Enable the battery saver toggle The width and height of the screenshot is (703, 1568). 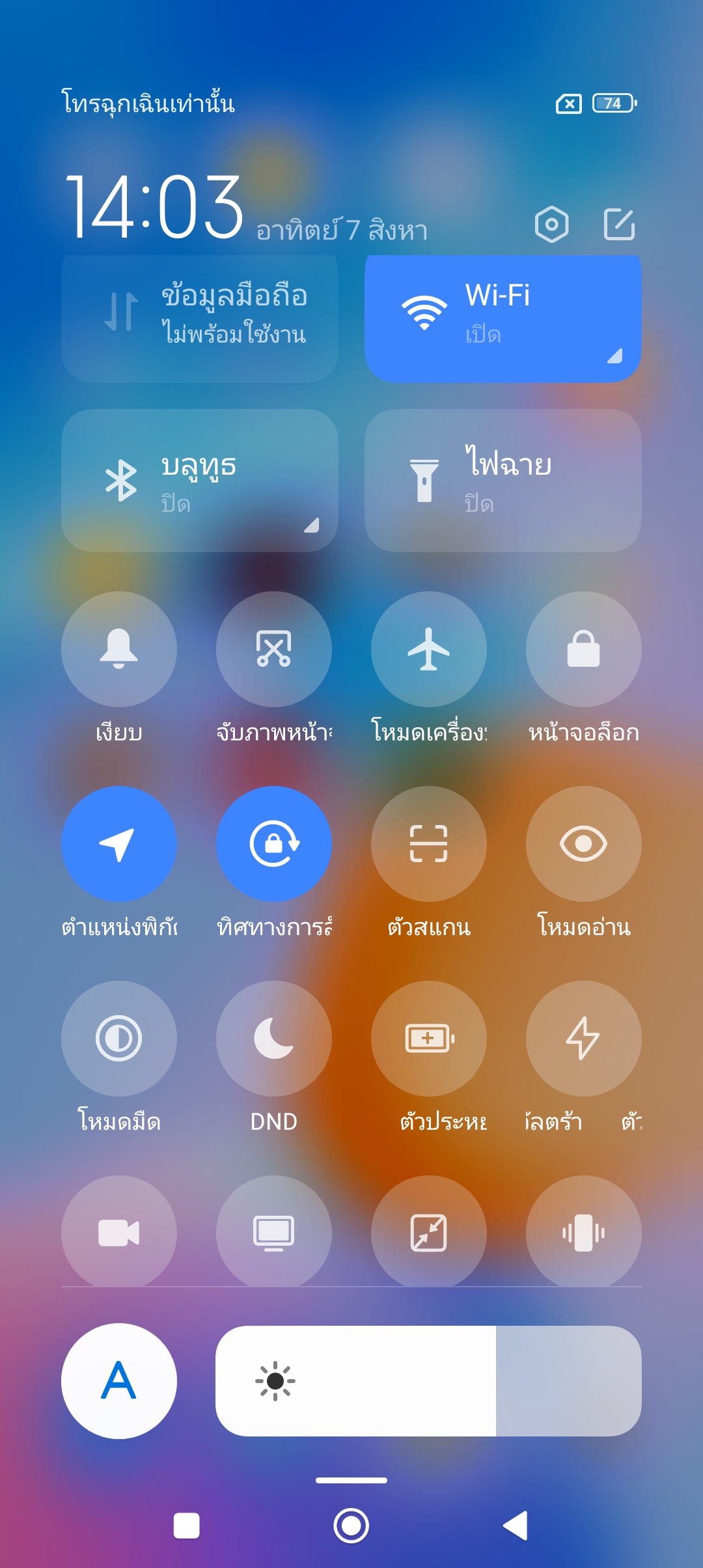click(x=428, y=1039)
